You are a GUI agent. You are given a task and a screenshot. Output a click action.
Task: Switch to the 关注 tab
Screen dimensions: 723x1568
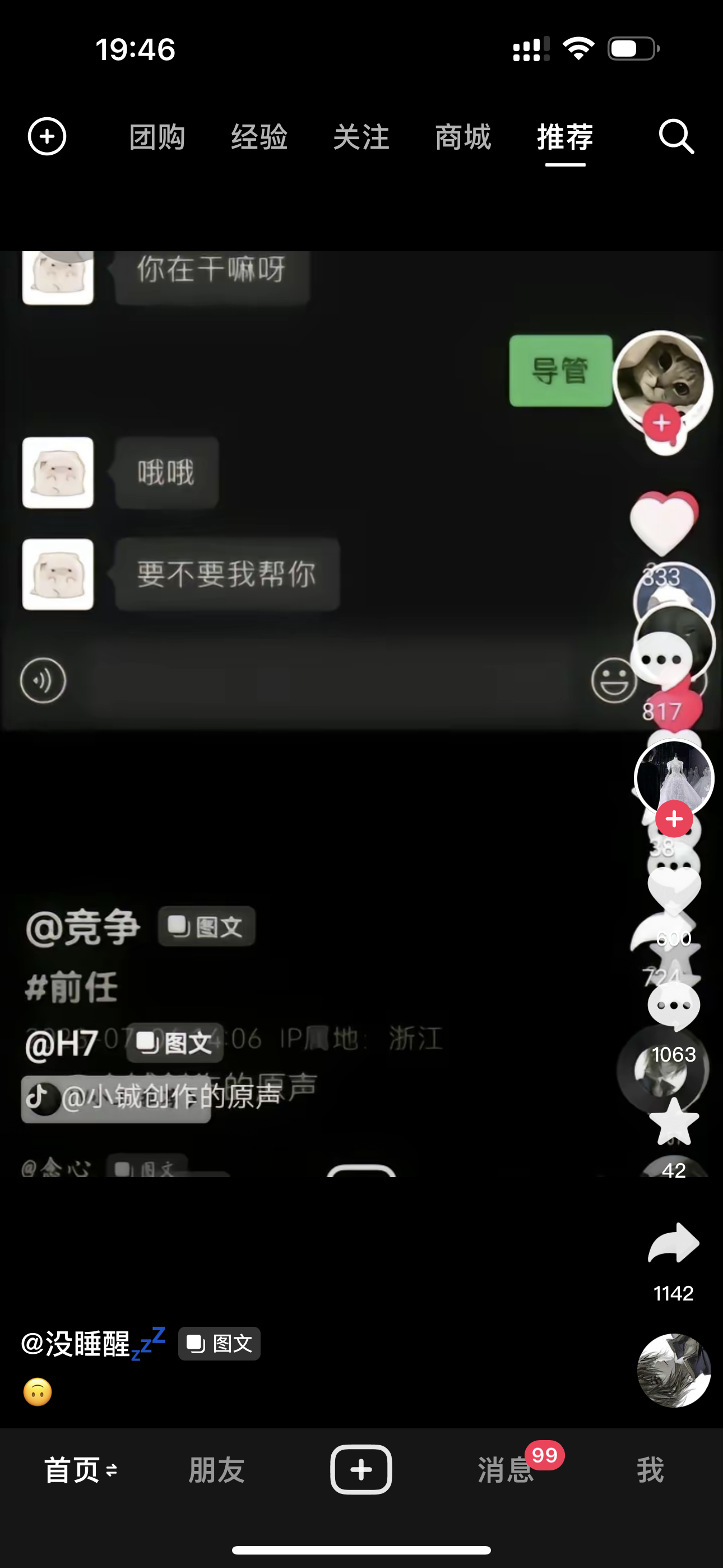pos(361,137)
